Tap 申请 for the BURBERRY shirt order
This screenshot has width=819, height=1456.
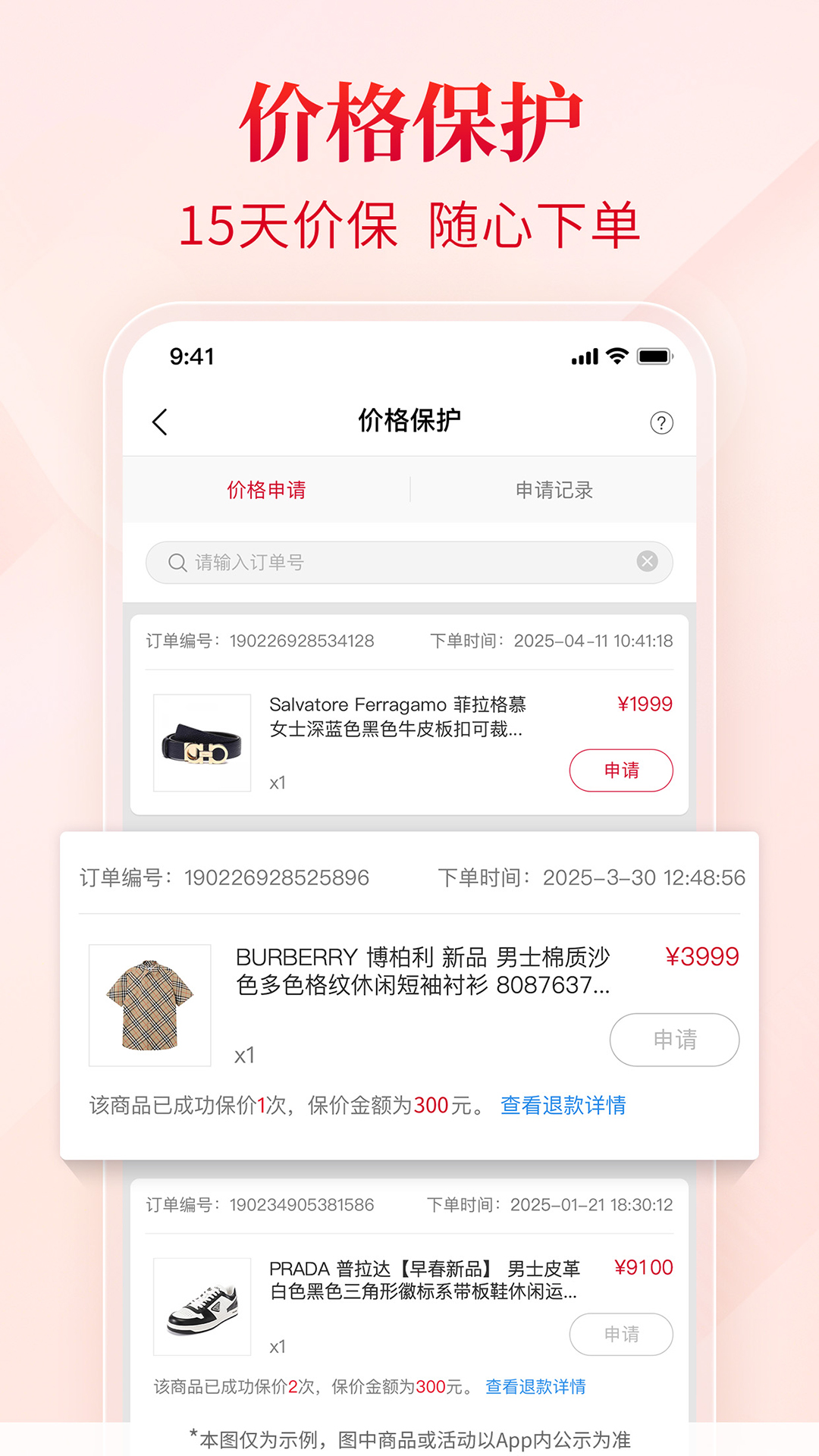tap(674, 1040)
